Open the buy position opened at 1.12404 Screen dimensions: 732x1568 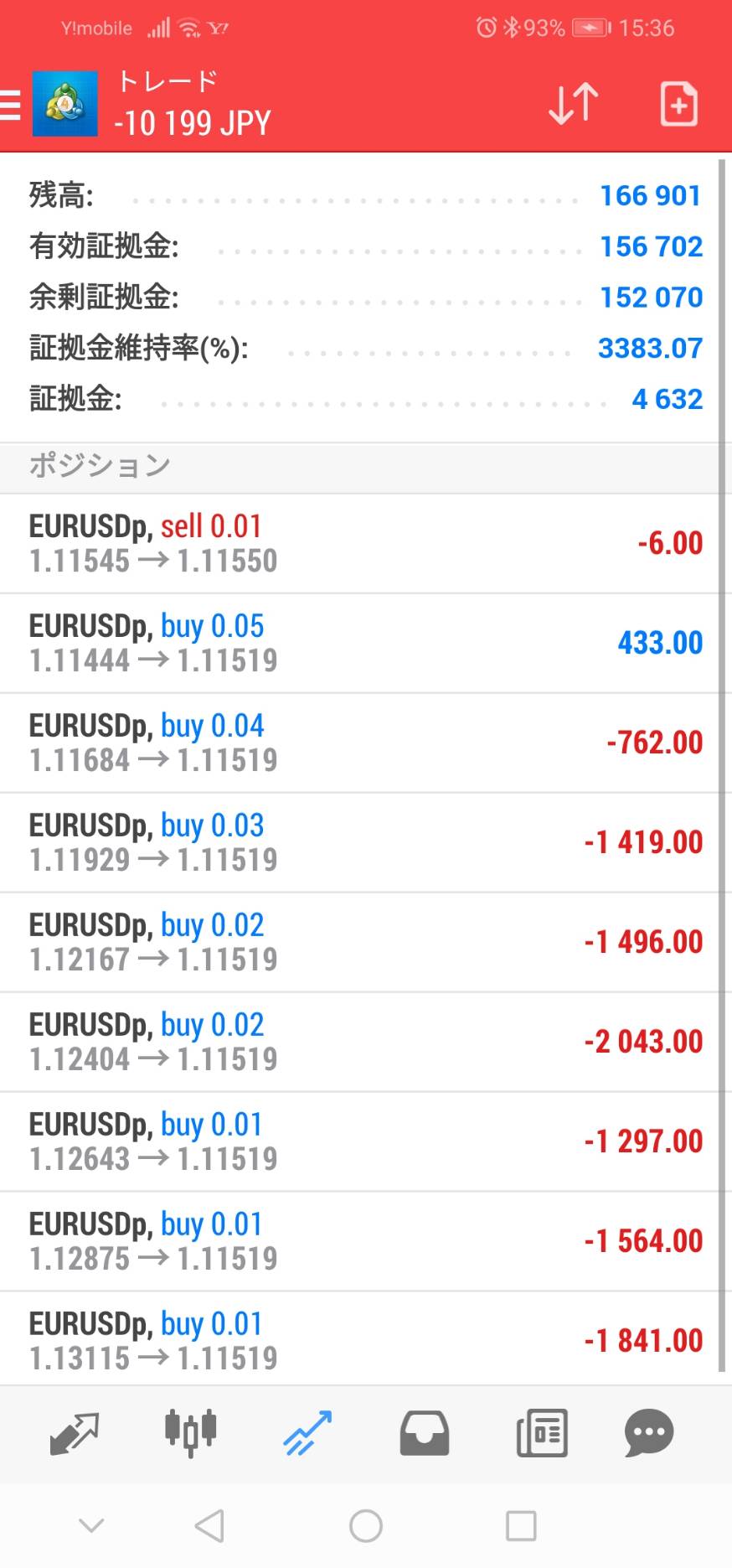(359, 1042)
